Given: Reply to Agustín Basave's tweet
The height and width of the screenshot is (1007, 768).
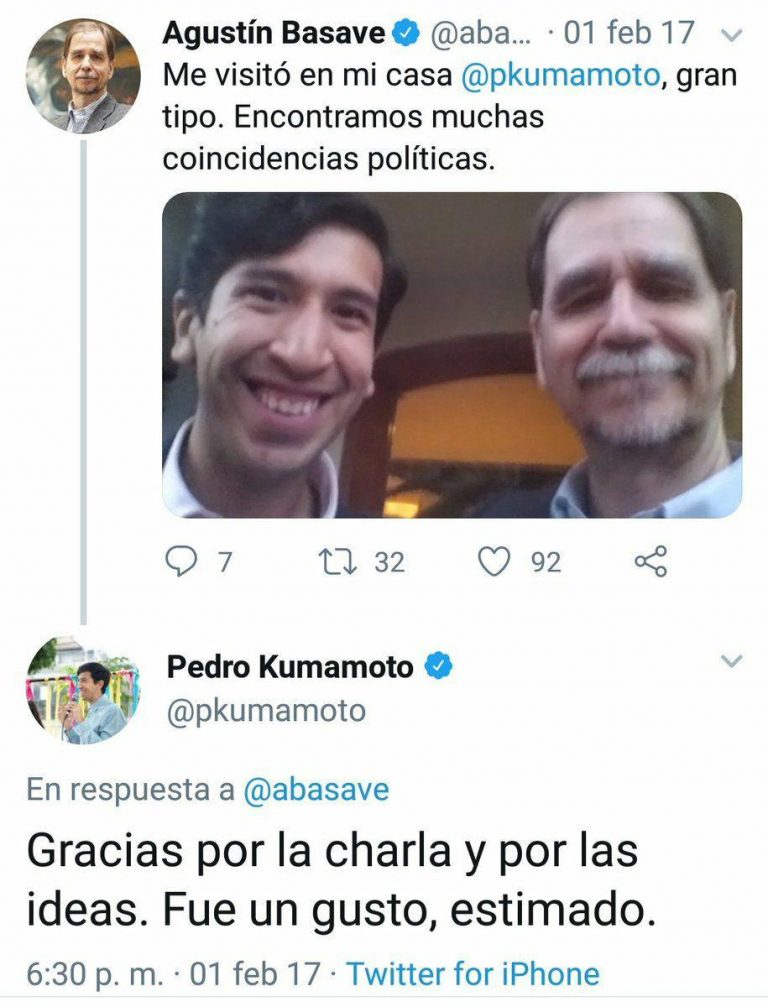Looking at the screenshot, I should [x=181, y=562].
